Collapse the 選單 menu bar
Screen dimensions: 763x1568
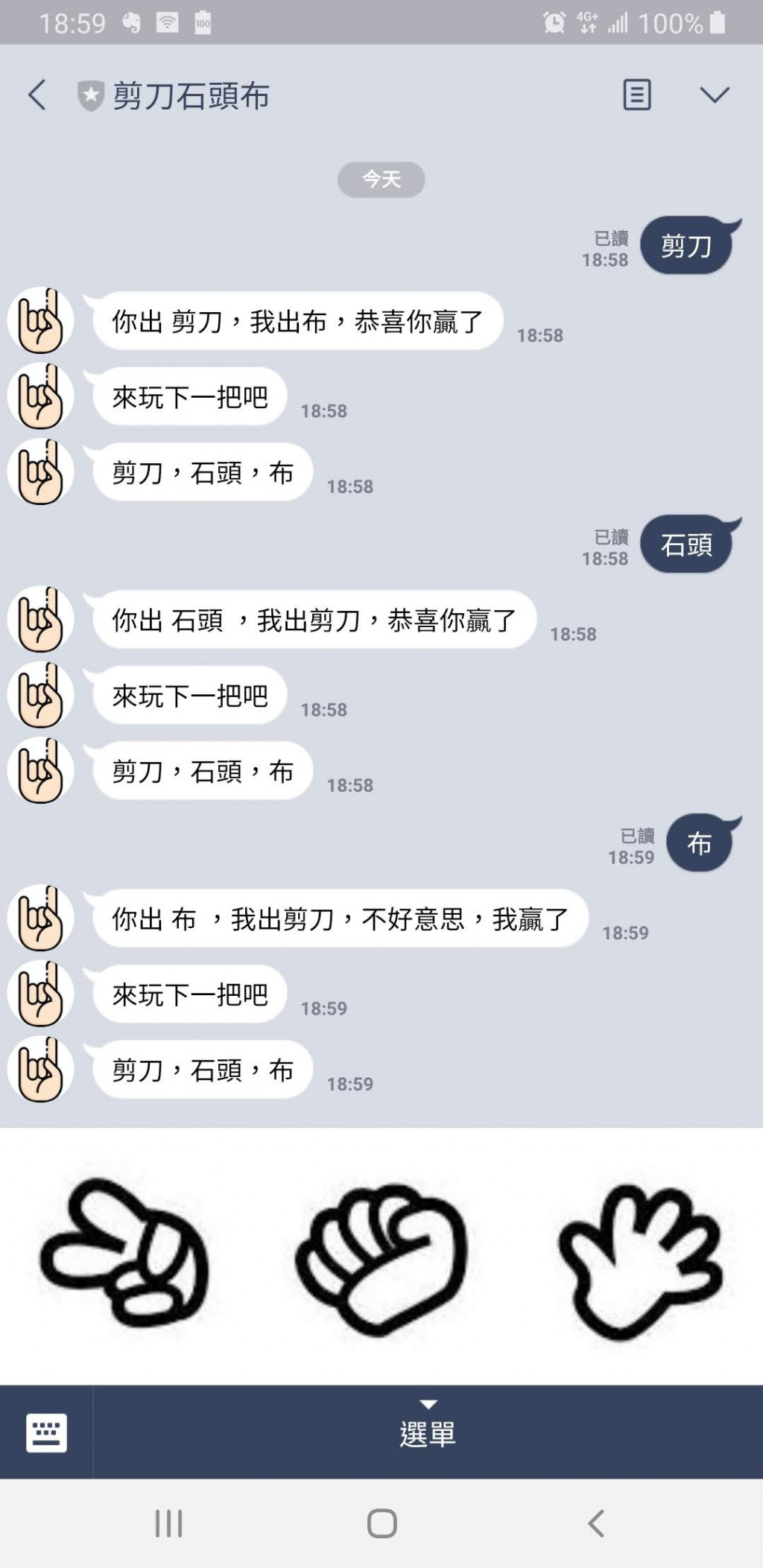click(428, 1432)
